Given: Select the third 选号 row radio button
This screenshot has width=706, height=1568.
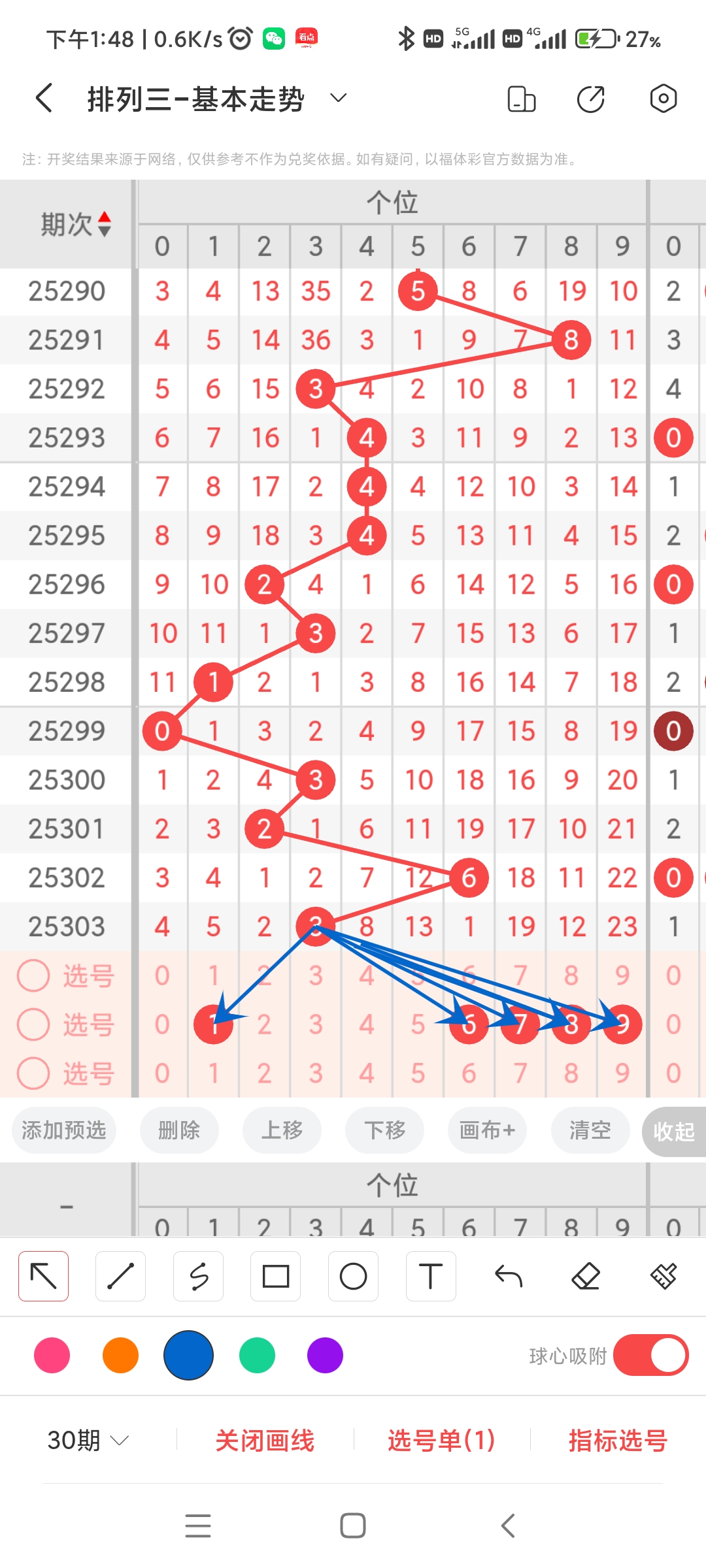Looking at the screenshot, I should pos(33,1074).
